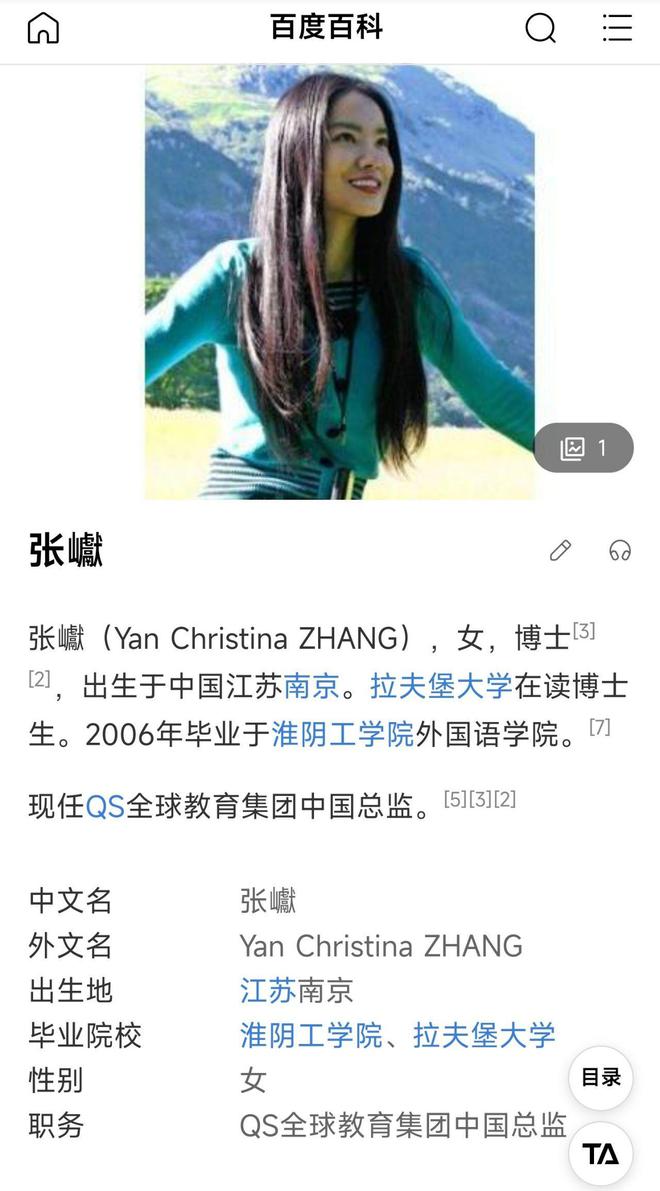Follow the 拉夫堡大学 link in the intro paragraph
This screenshot has width=660, height=1191.
pos(441,686)
